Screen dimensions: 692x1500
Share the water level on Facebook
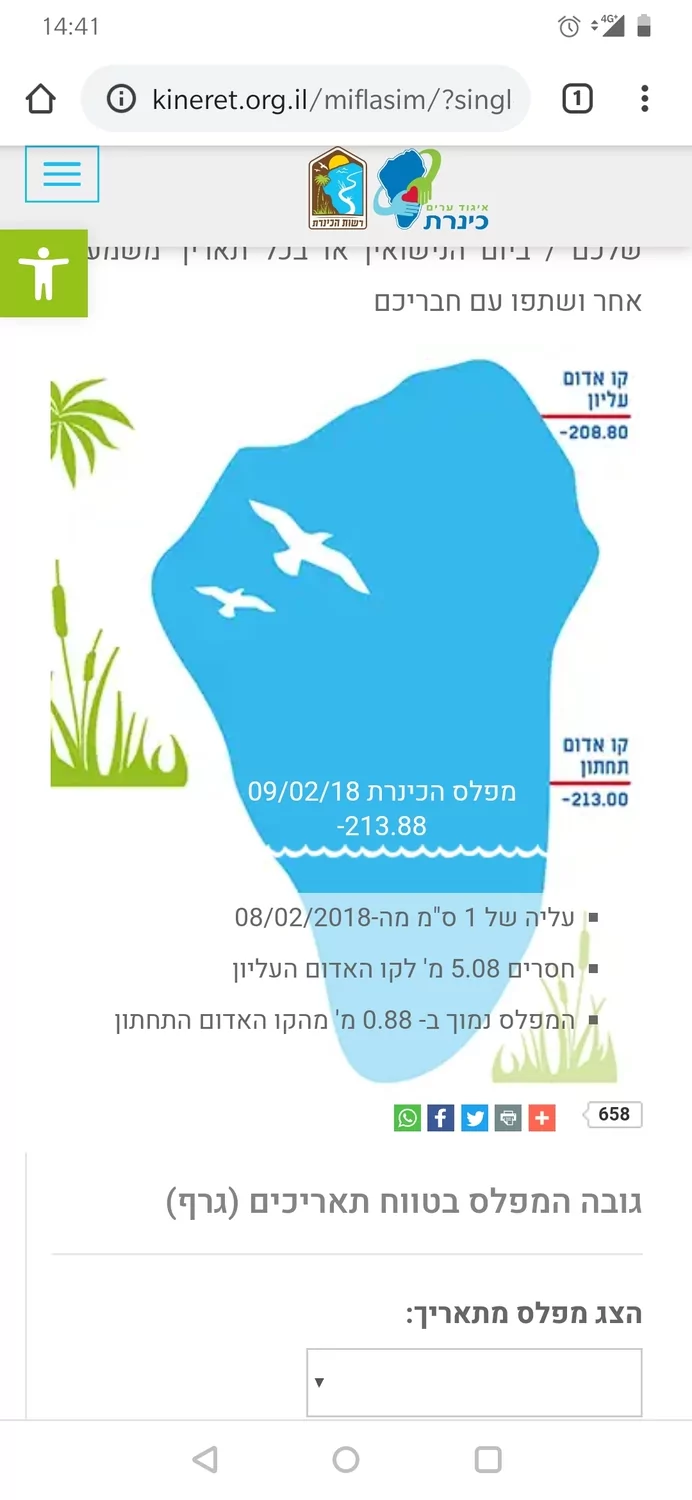click(x=441, y=1117)
